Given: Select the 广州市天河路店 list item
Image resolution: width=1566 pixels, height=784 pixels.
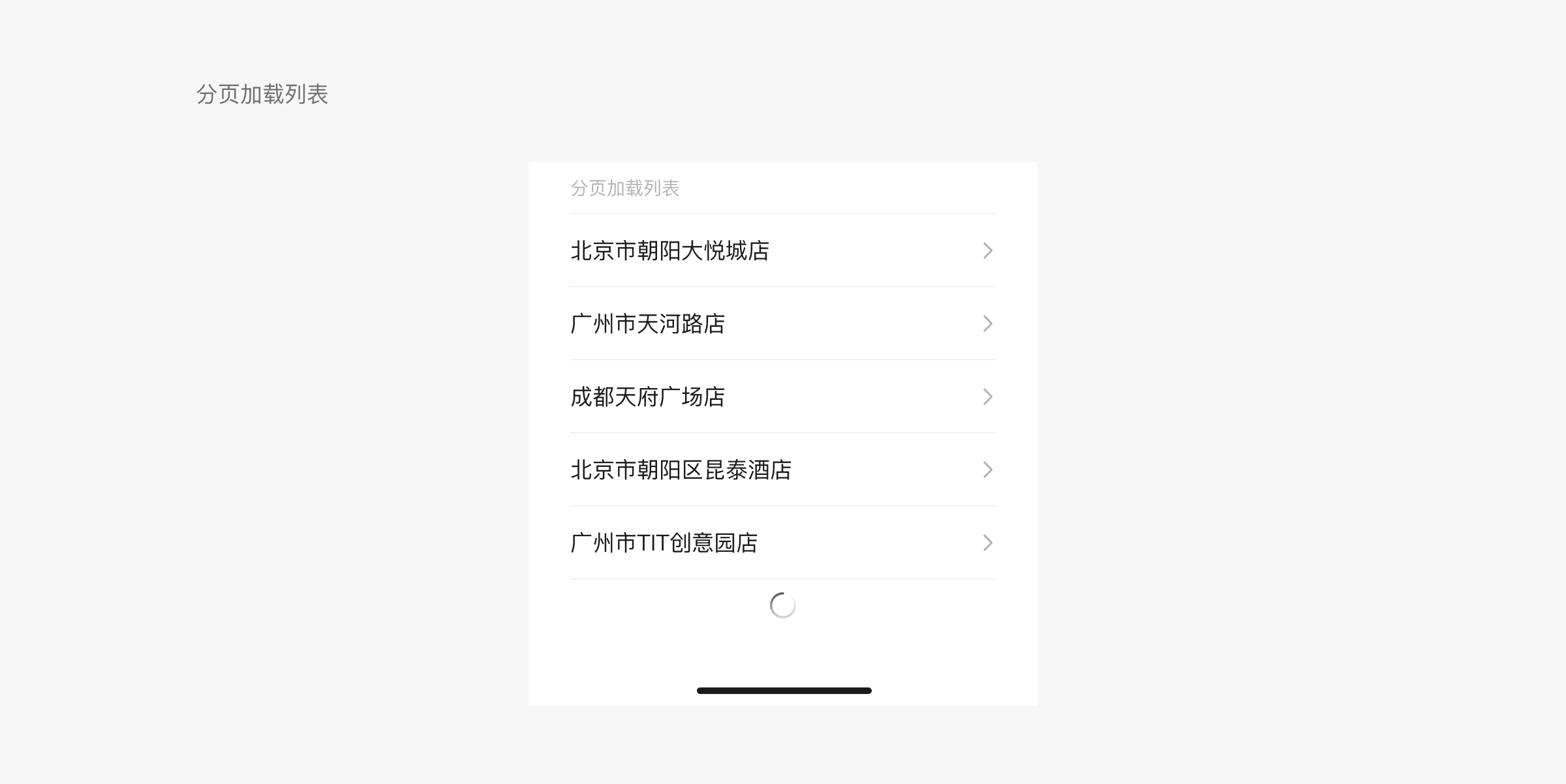Looking at the screenshot, I should click(782, 324).
